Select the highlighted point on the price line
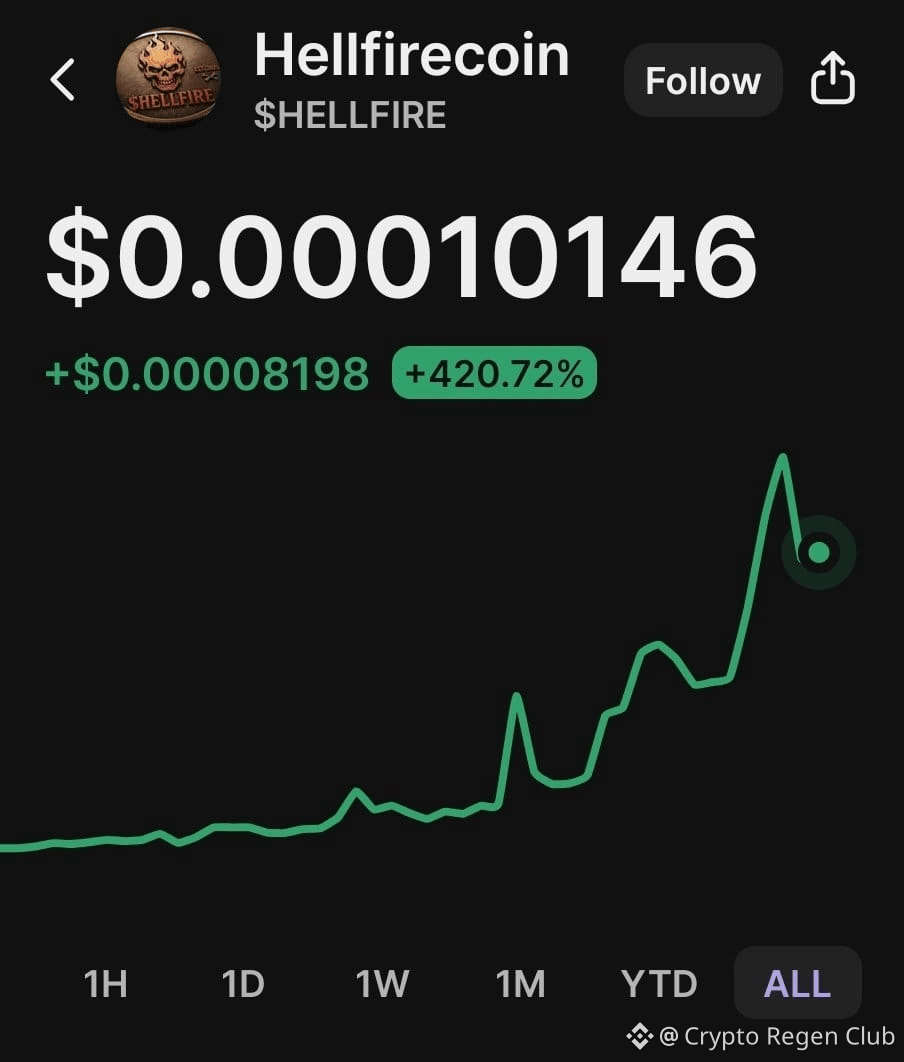Screen dimensions: 904x1062 click(x=818, y=552)
